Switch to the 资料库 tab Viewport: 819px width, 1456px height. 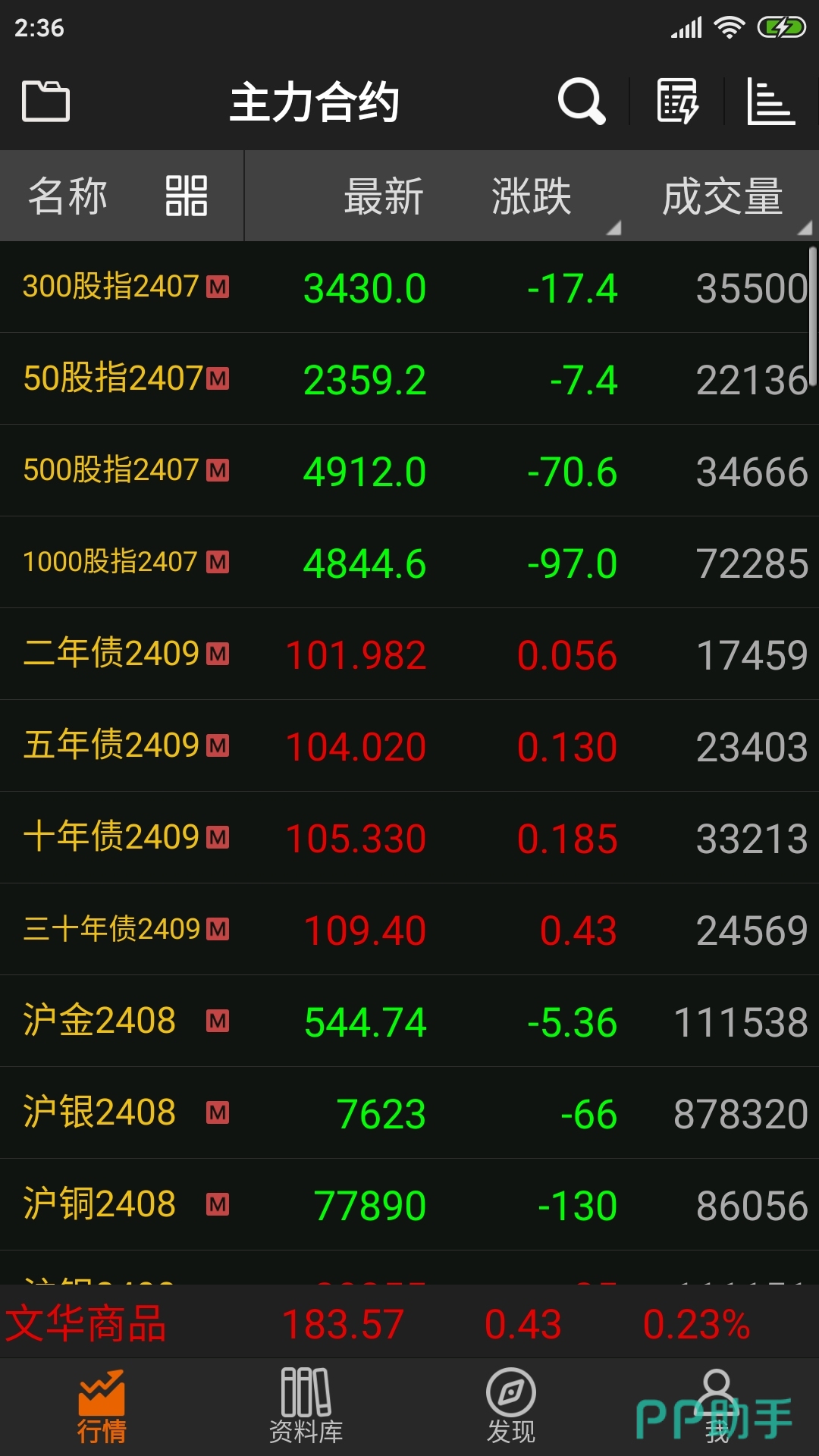(x=306, y=1407)
